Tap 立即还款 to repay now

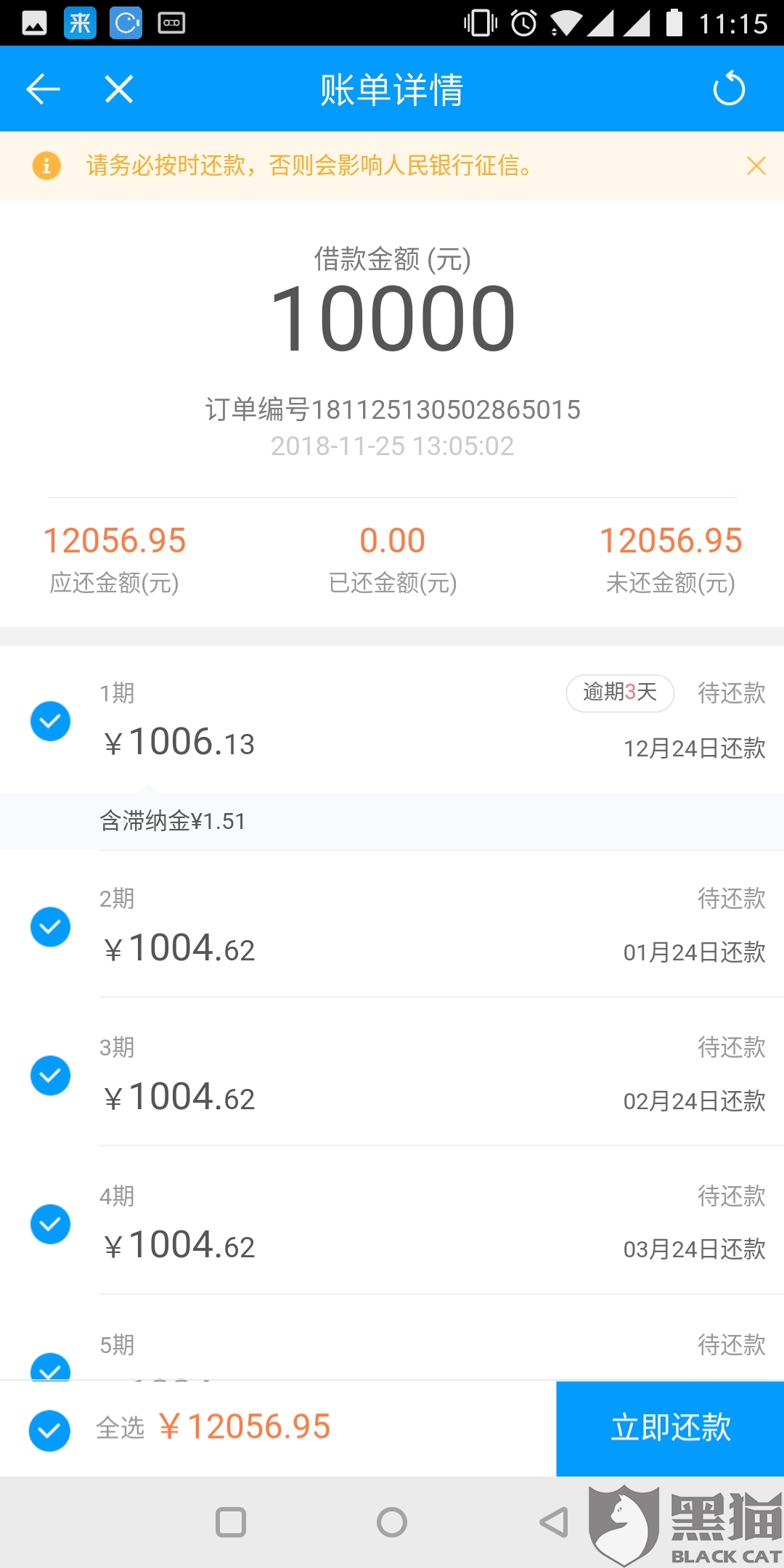[x=670, y=1428]
